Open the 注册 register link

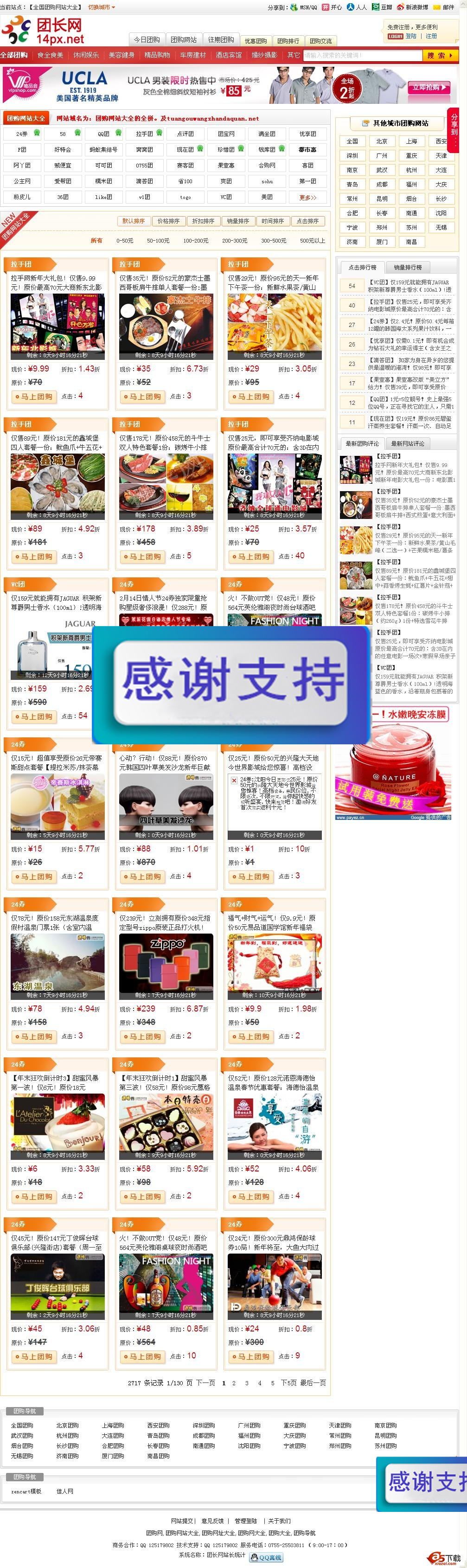click(x=431, y=36)
